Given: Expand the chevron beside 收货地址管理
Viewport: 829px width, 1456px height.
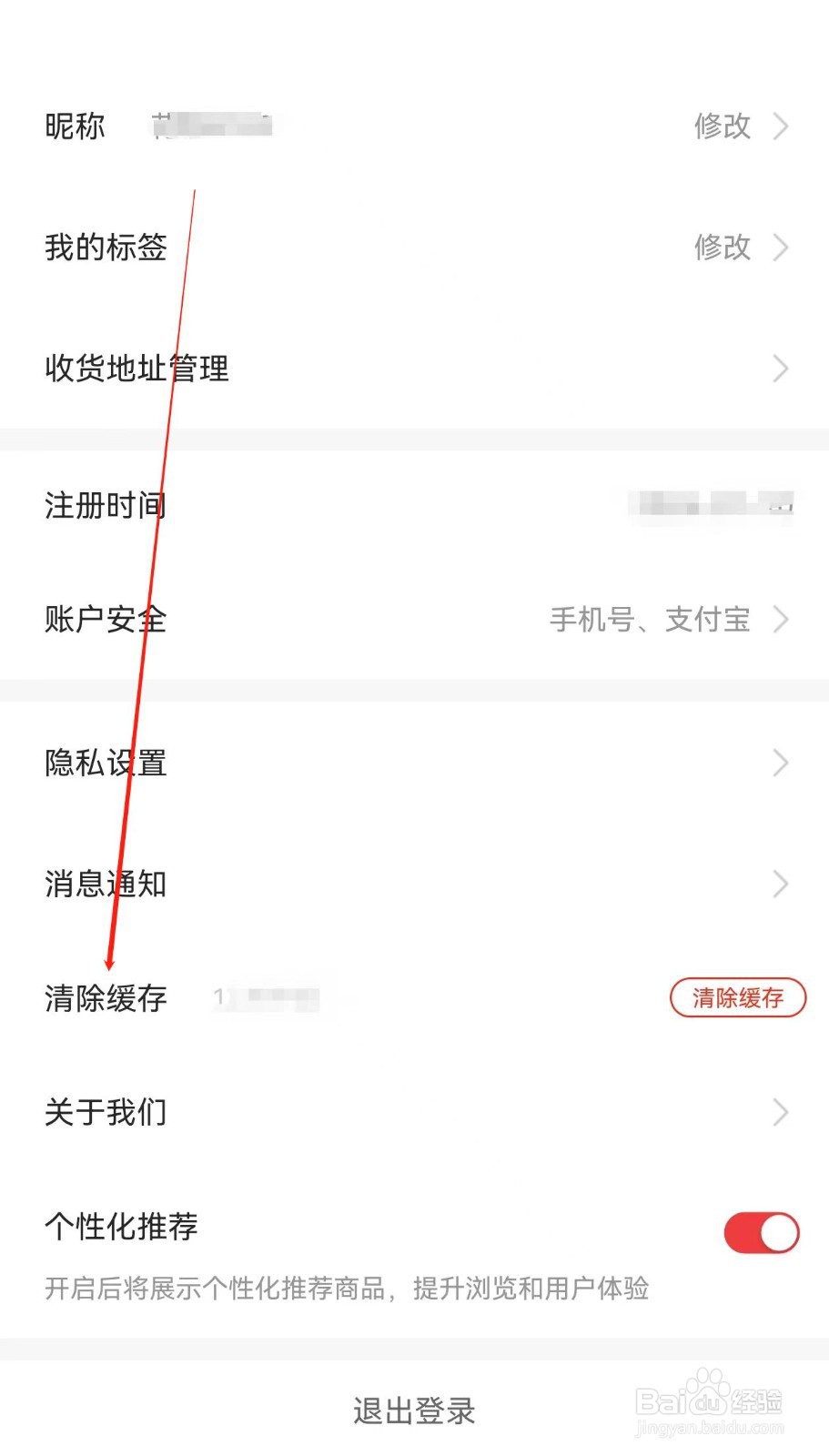Looking at the screenshot, I should point(781,369).
